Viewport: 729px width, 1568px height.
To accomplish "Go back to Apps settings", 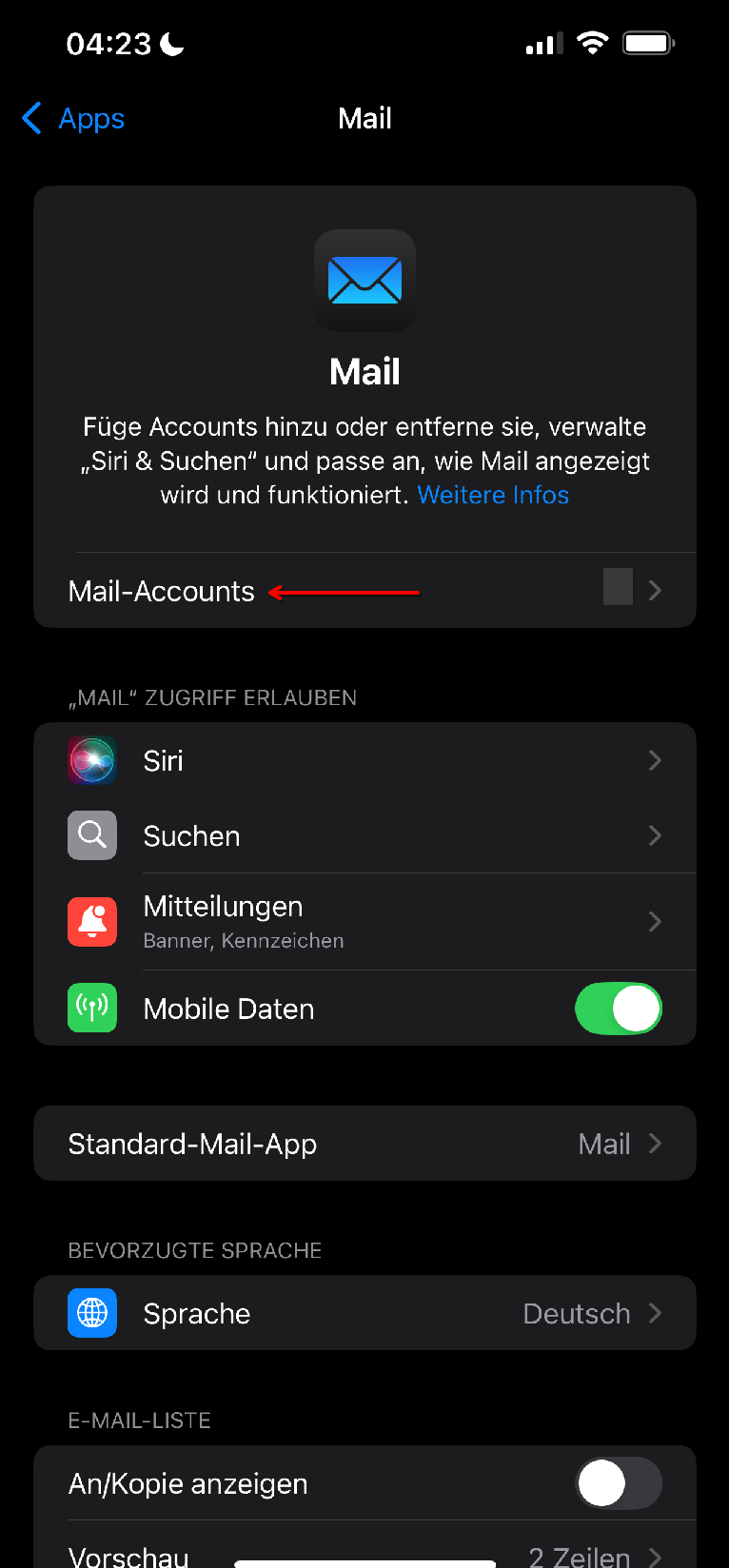I will [74, 119].
